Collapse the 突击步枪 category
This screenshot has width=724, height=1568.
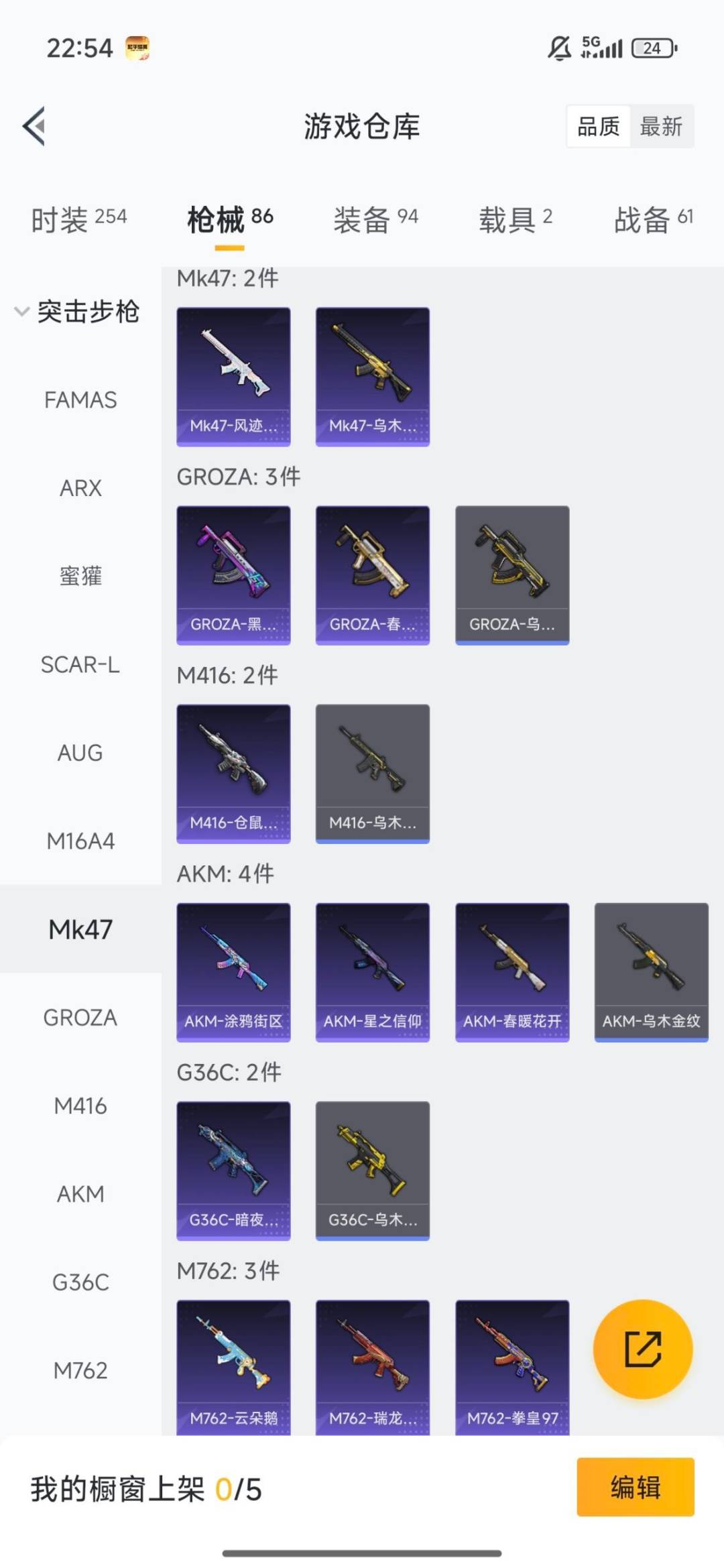[78, 312]
